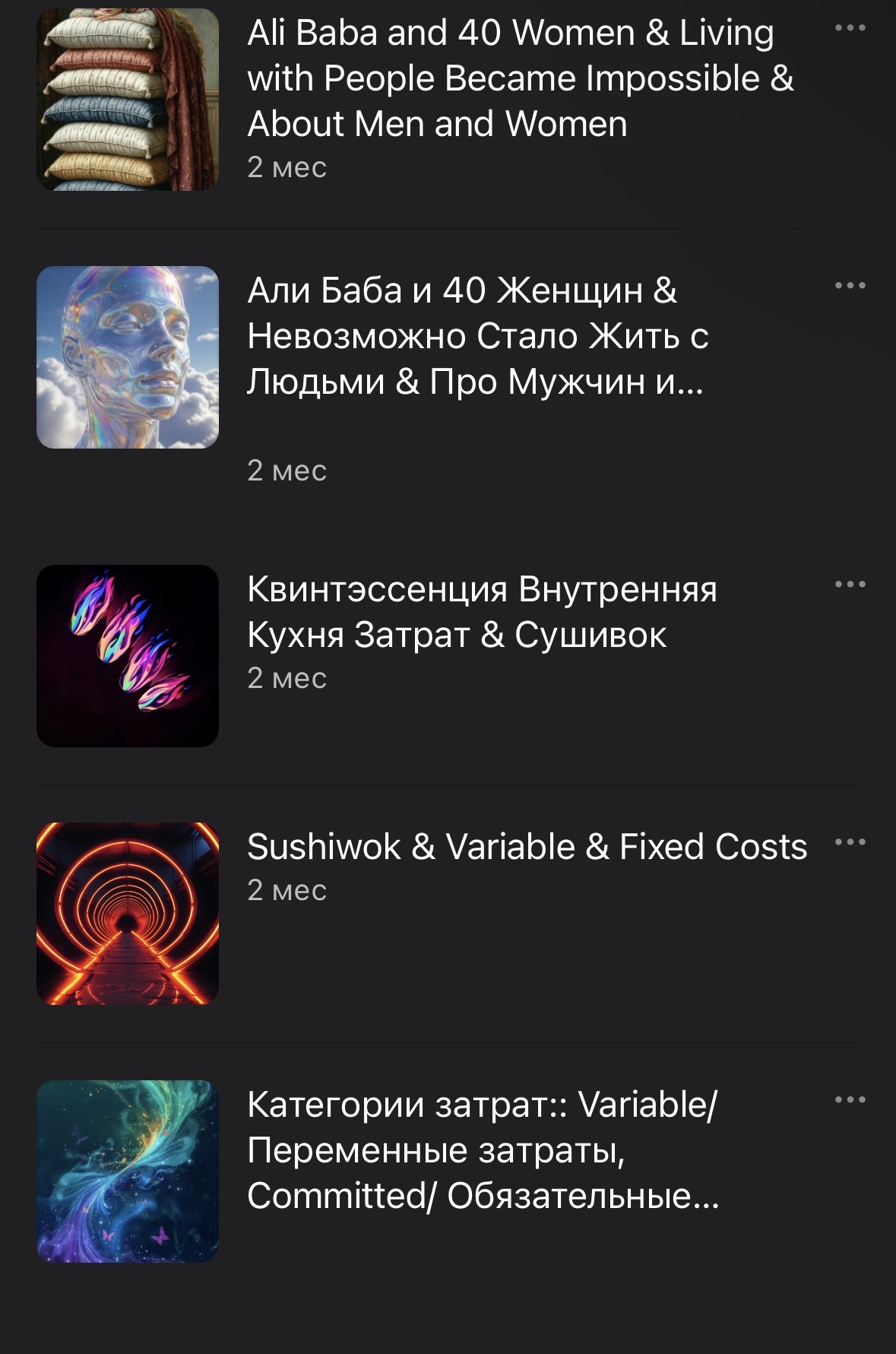Open more options for 'Али Баба и 40 Женщин'
Image resolution: width=896 pixels, height=1354 pixels.
point(850,286)
